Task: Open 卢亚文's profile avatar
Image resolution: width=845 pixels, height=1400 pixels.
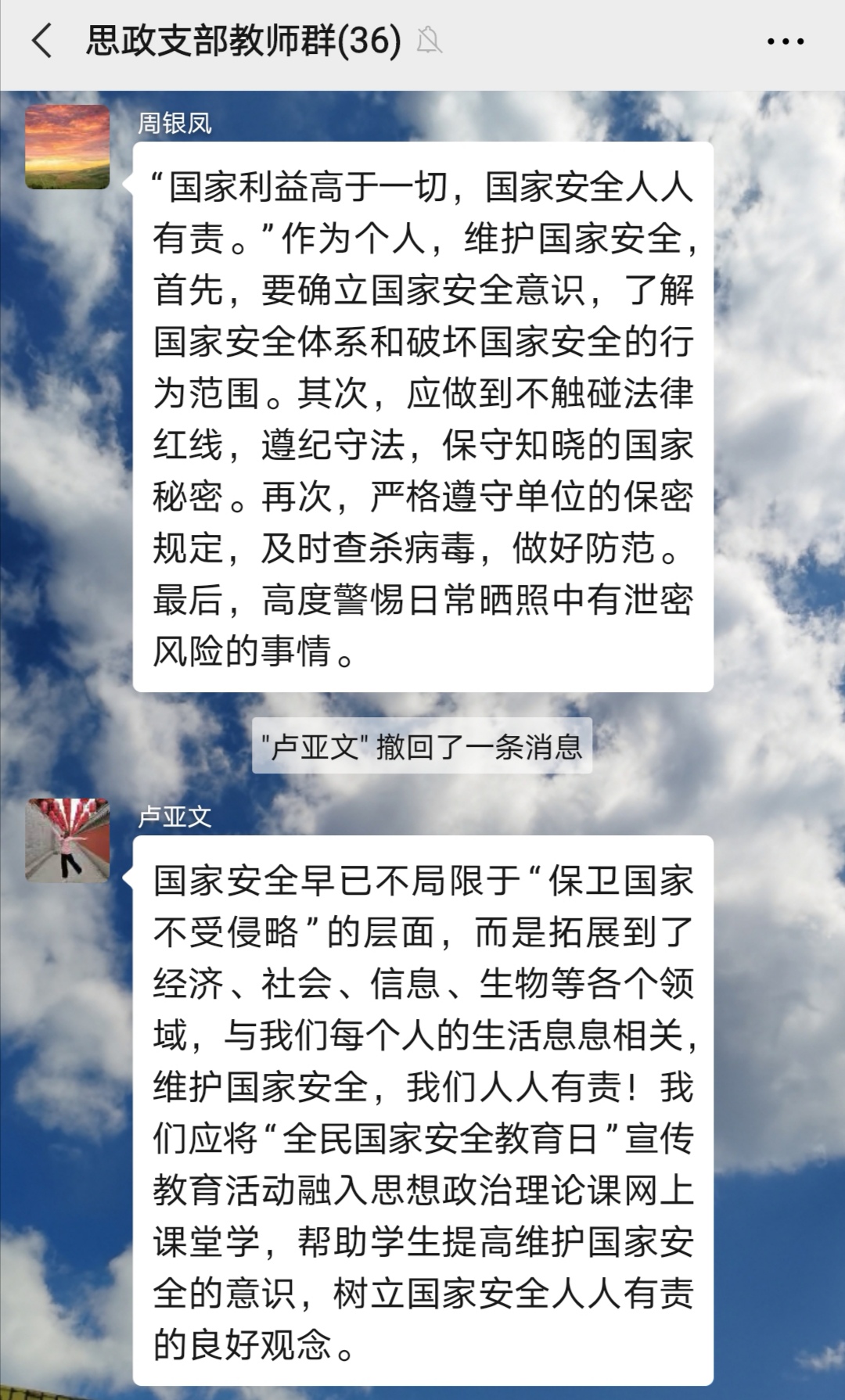Action: 67,840
